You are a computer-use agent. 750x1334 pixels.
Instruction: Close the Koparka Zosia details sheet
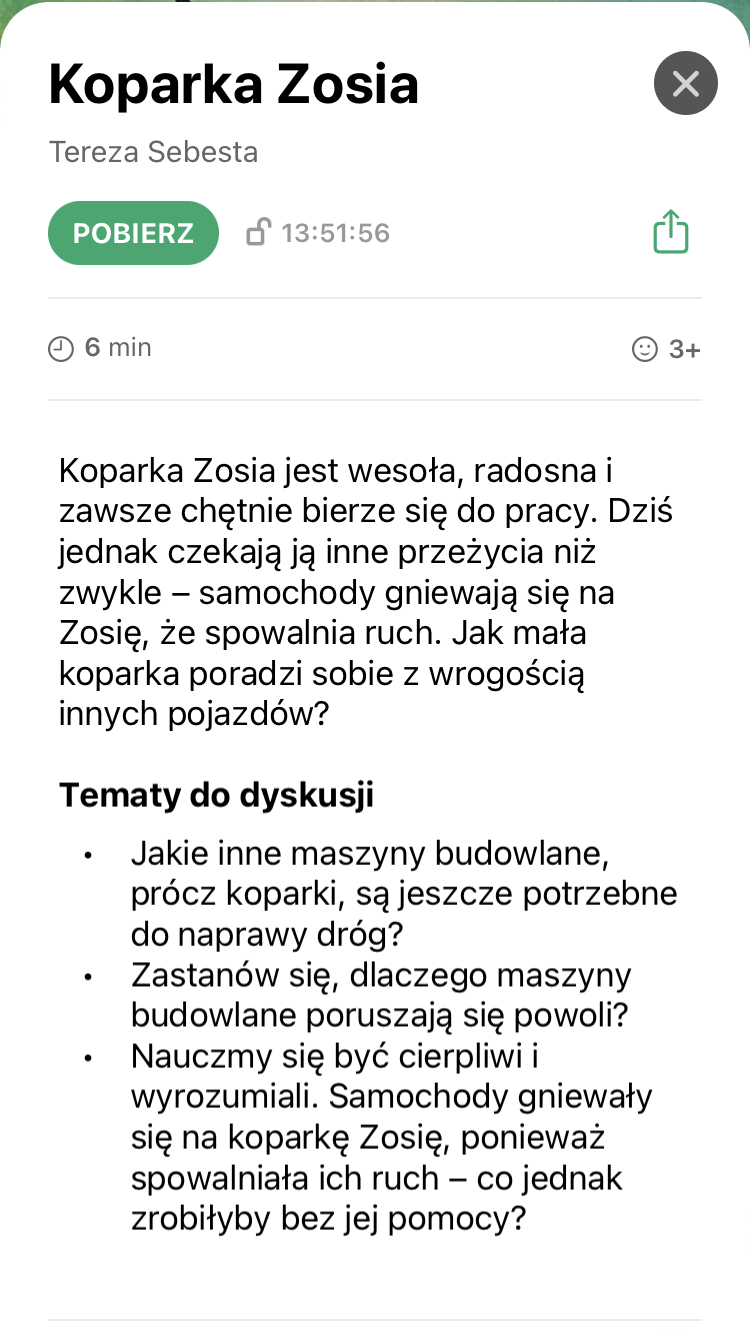tap(686, 83)
